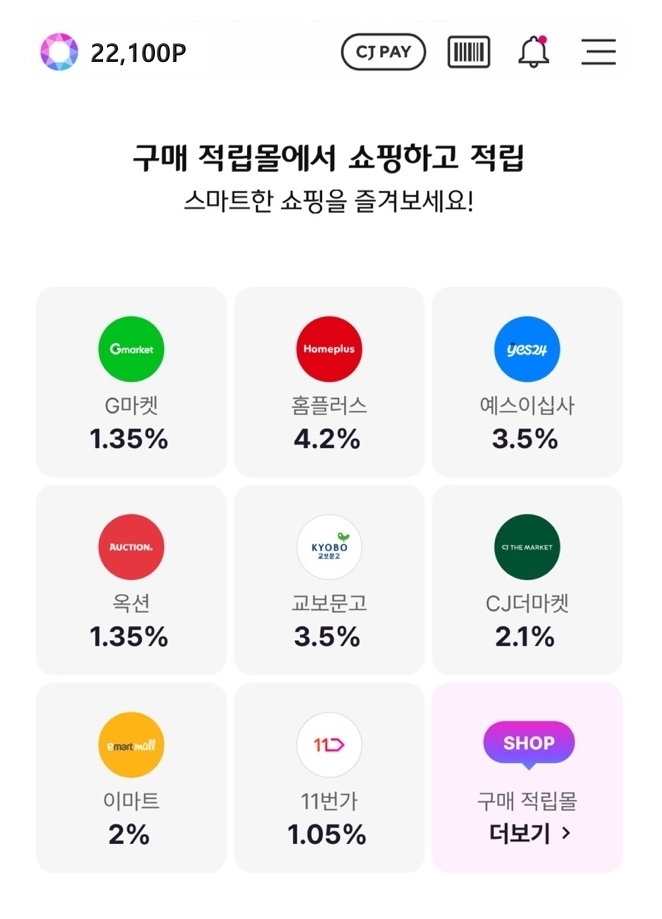662x919 pixels.
Task: Open the 교보문고 3.5% card
Action: [329, 580]
